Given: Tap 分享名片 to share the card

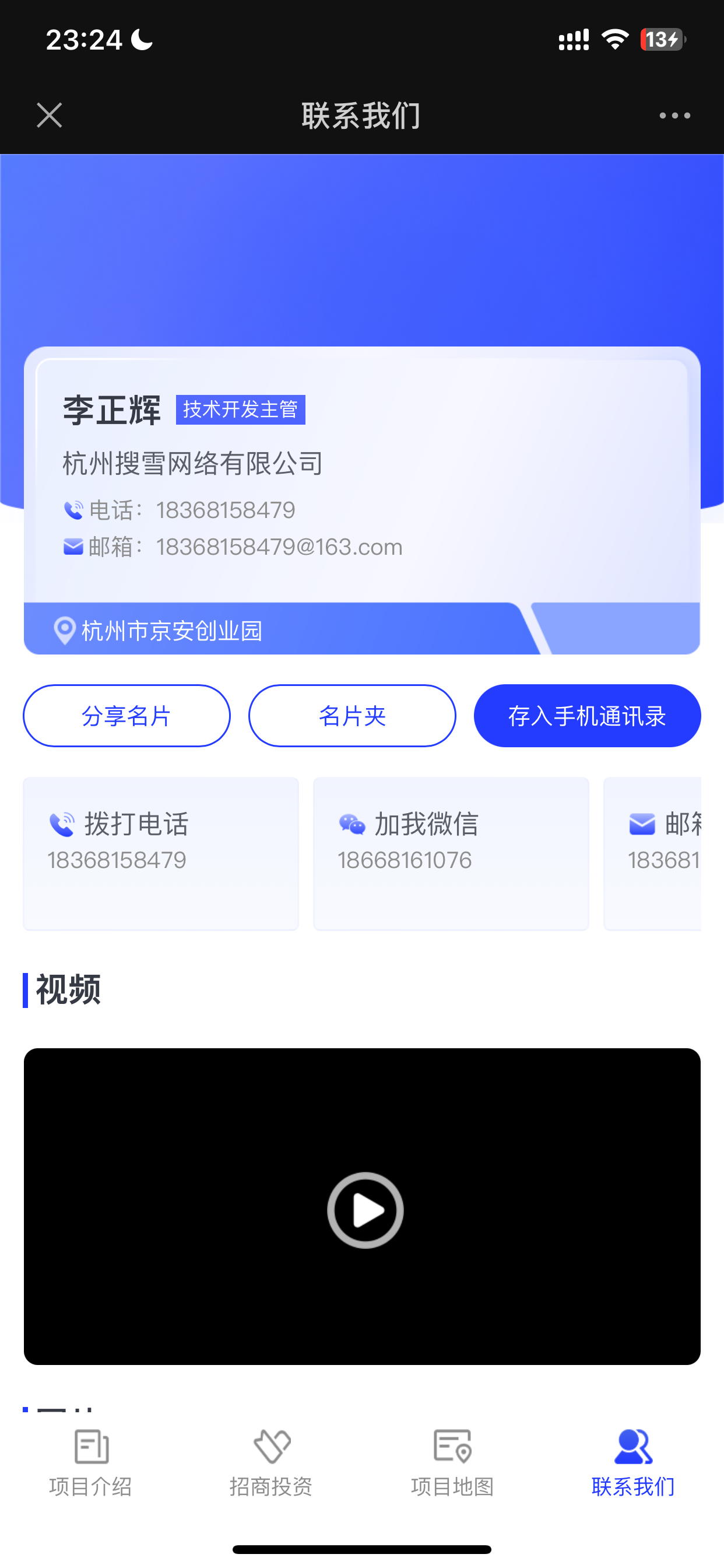Looking at the screenshot, I should (126, 716).
